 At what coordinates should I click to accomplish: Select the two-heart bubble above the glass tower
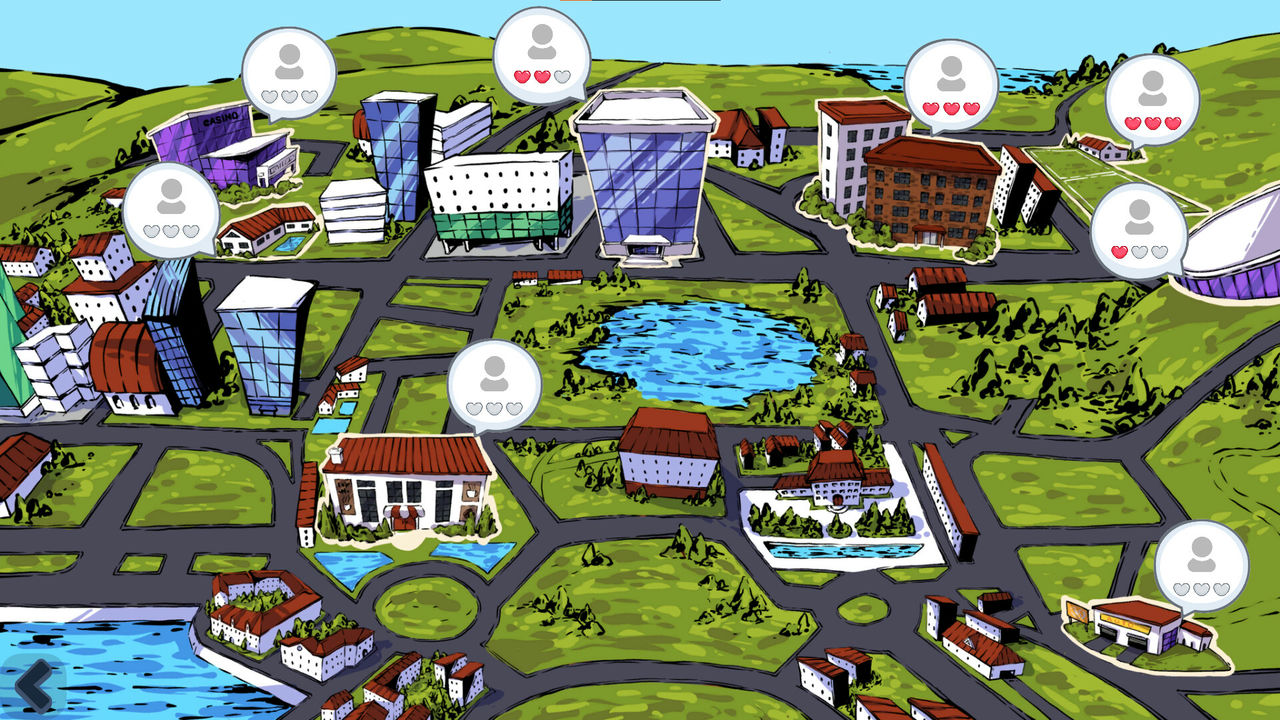pos(541,54)
